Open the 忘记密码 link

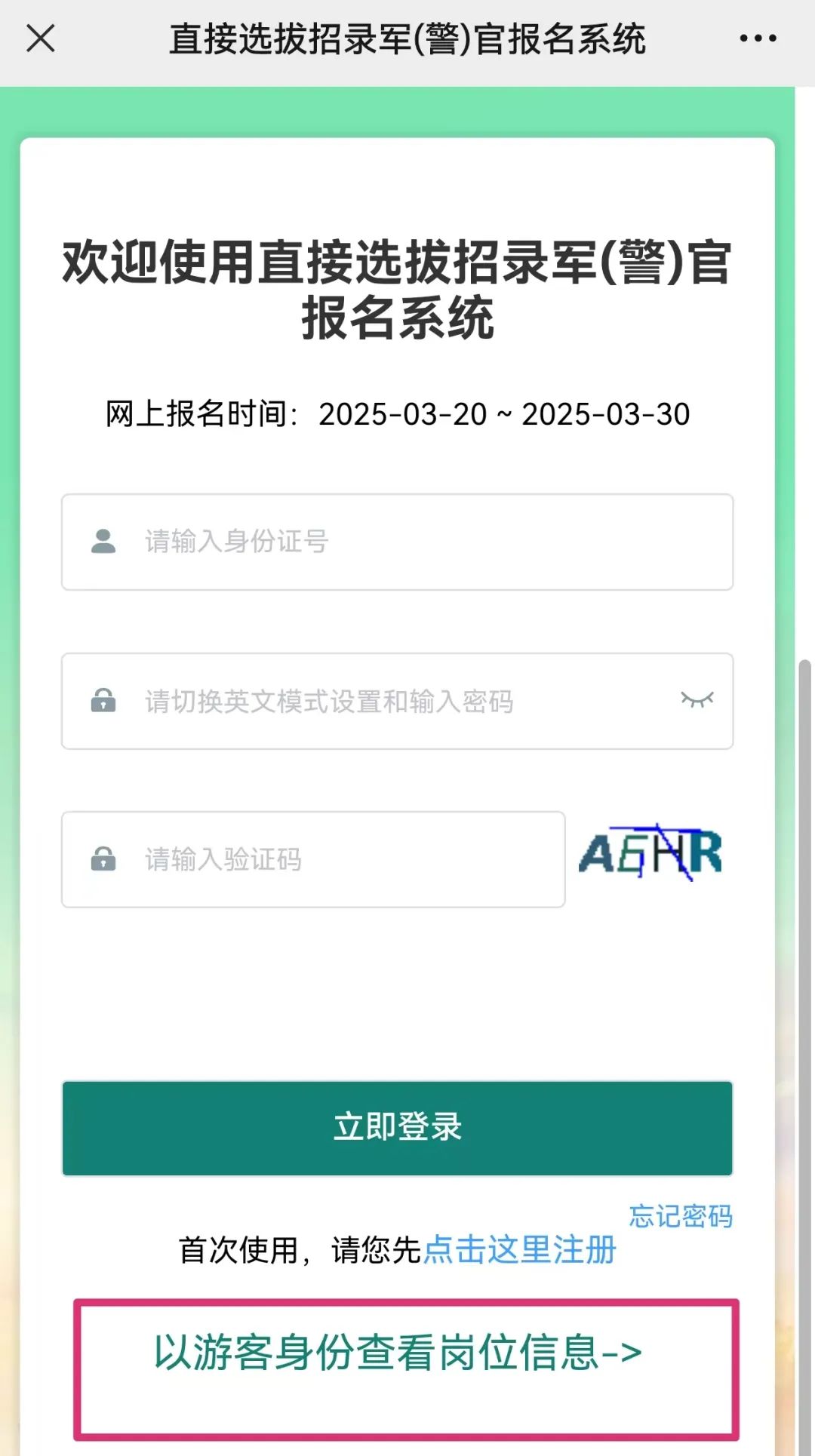[x=681, y=1216]
